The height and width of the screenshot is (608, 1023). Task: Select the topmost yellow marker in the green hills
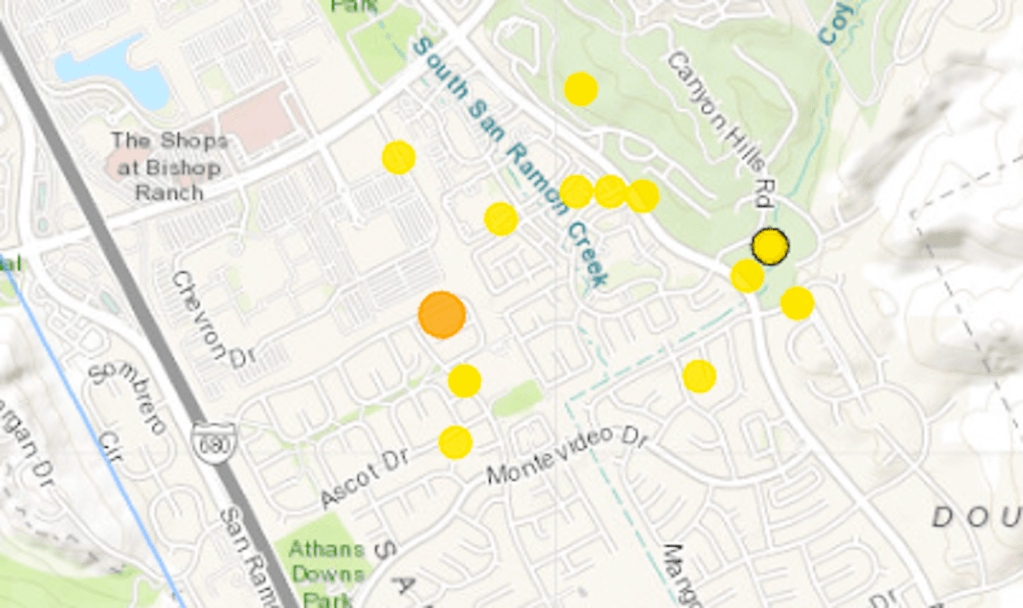(x=580, y=89)
